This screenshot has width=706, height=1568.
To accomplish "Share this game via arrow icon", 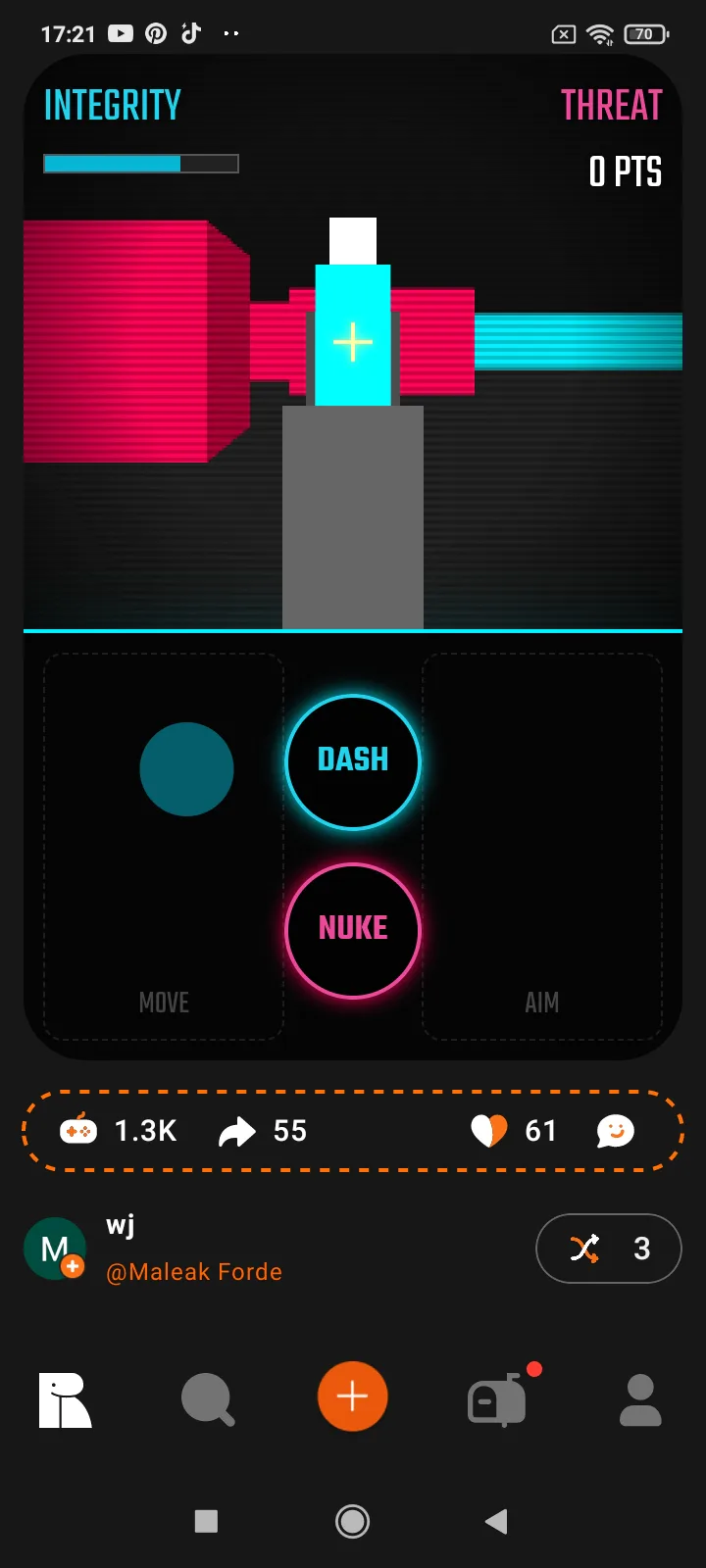I will 236,1132.
